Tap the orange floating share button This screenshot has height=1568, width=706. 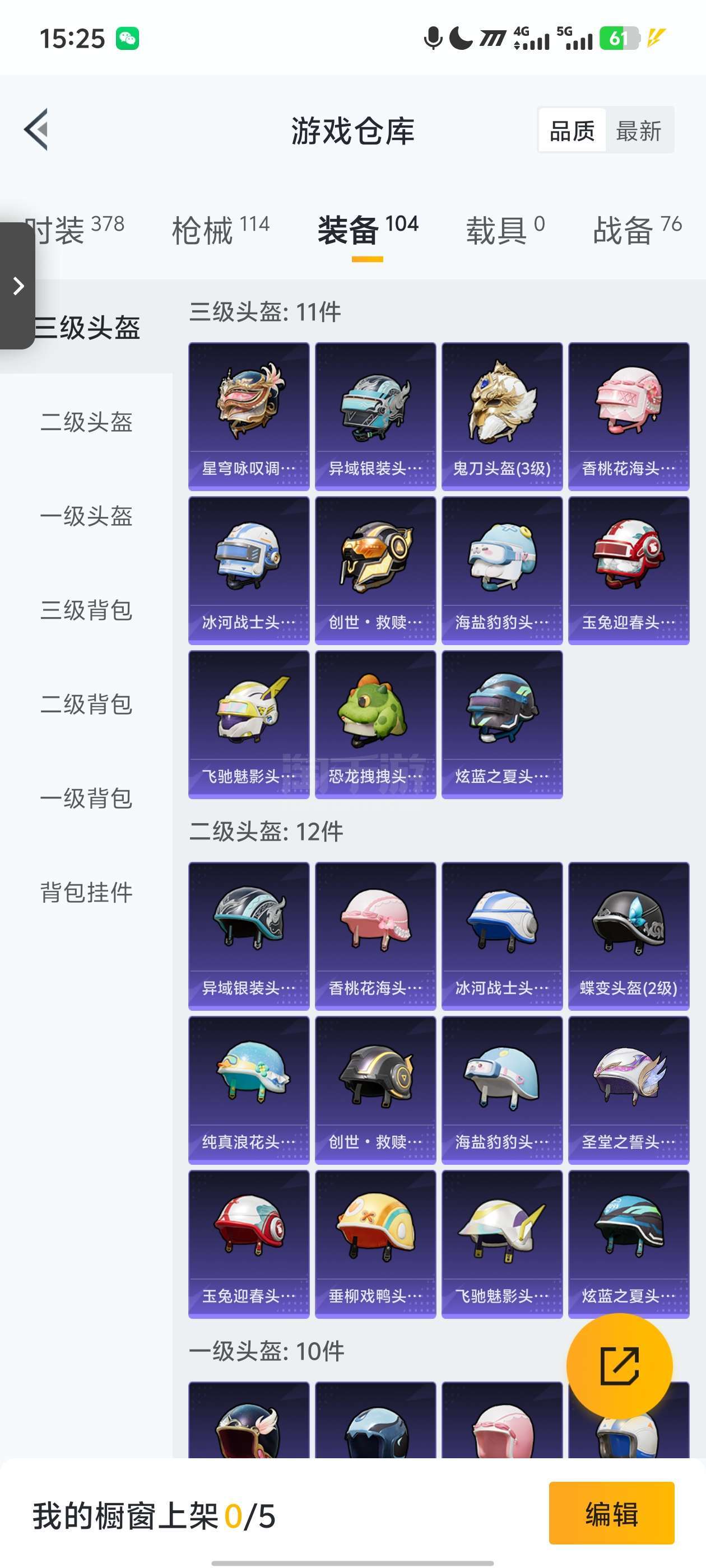coord(619,1366)
